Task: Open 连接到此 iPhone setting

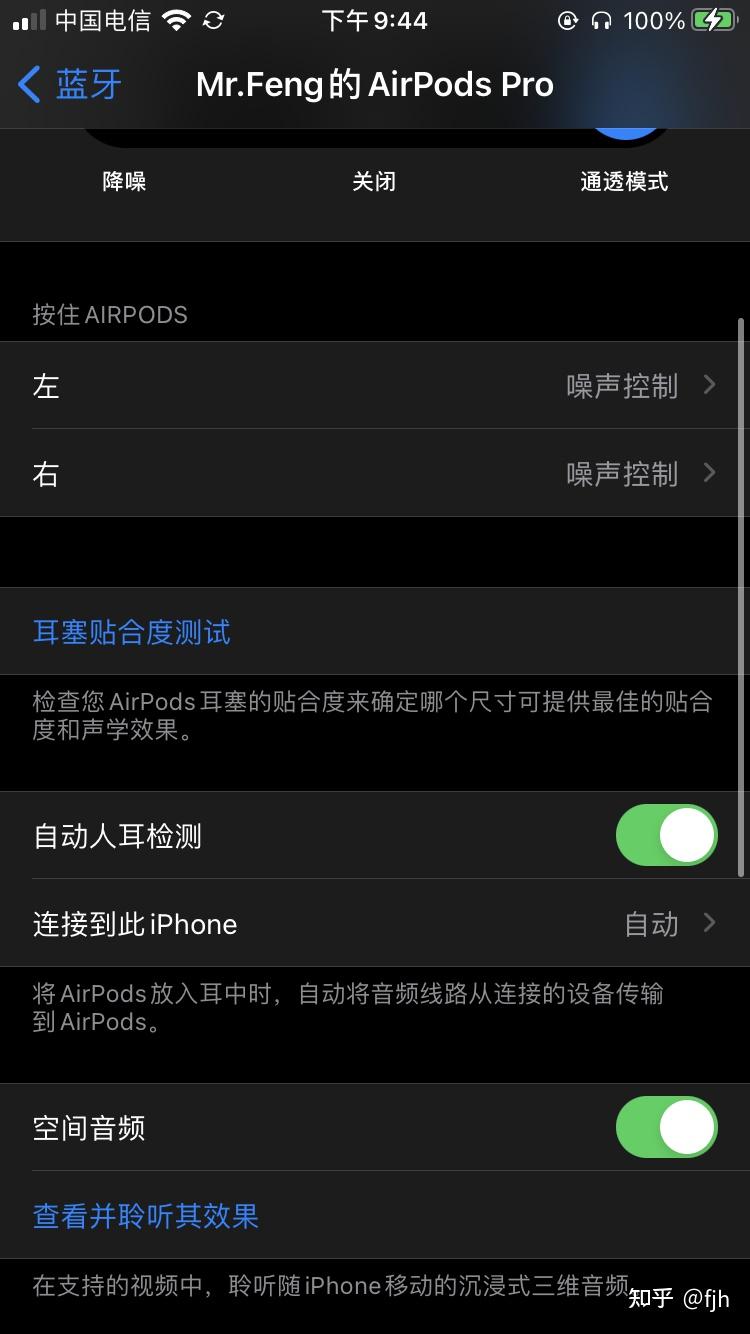Action: [x=375, y=924]
